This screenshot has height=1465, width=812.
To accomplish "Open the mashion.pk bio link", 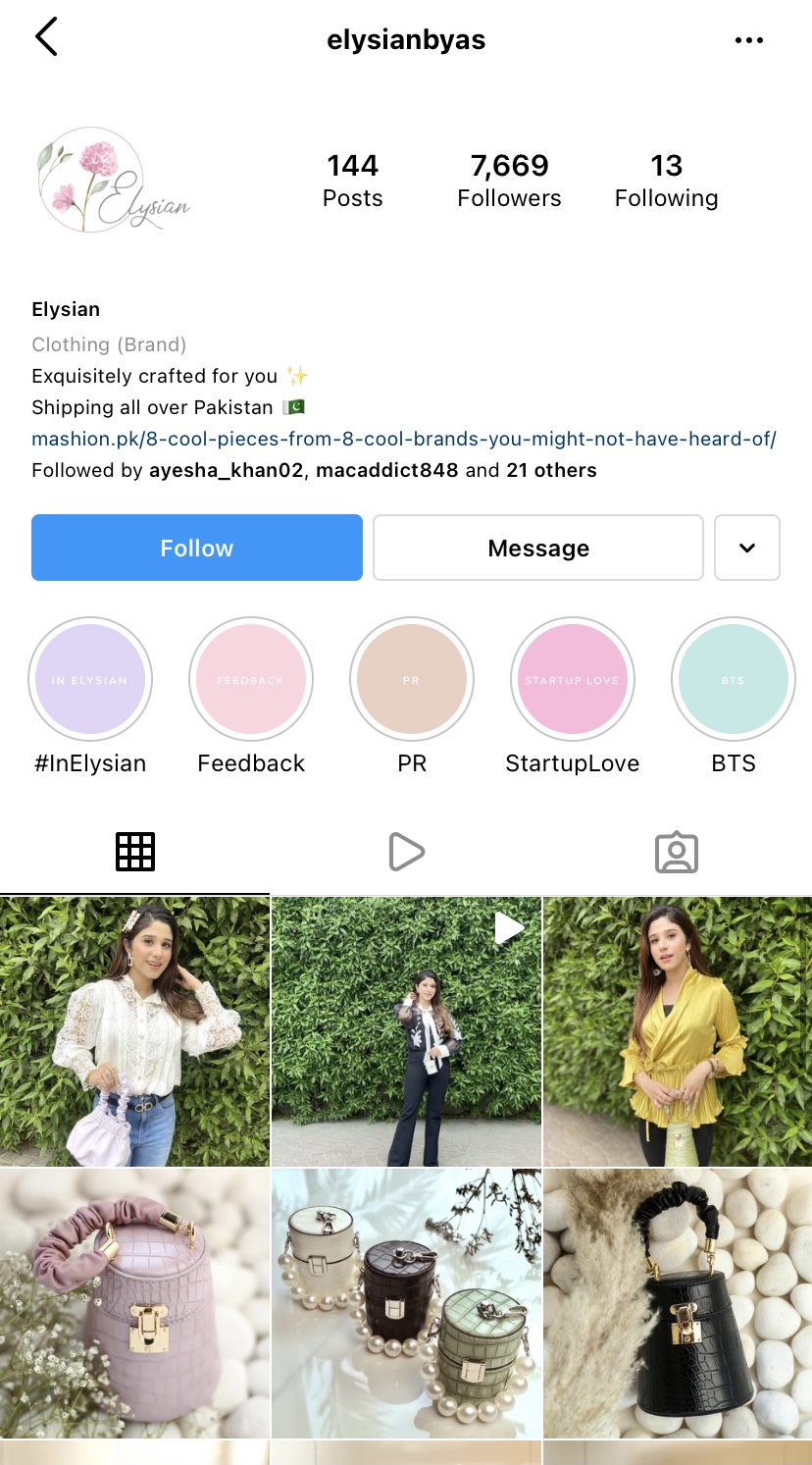I will tap(403, 439).
